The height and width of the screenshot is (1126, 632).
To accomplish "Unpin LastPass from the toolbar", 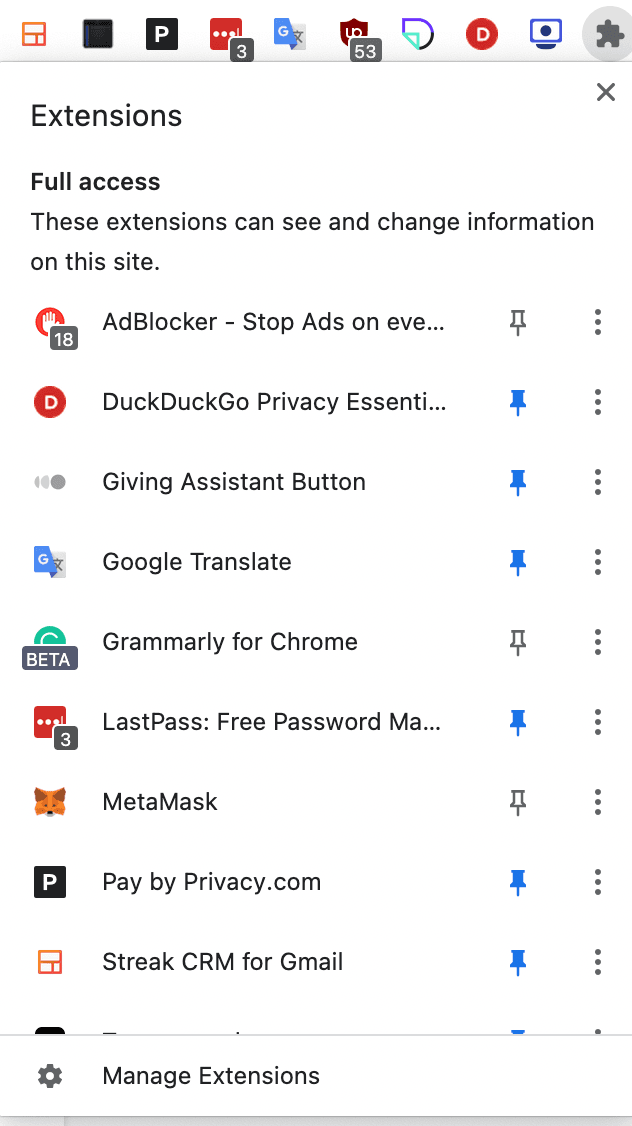I will (x=517, y=722).
